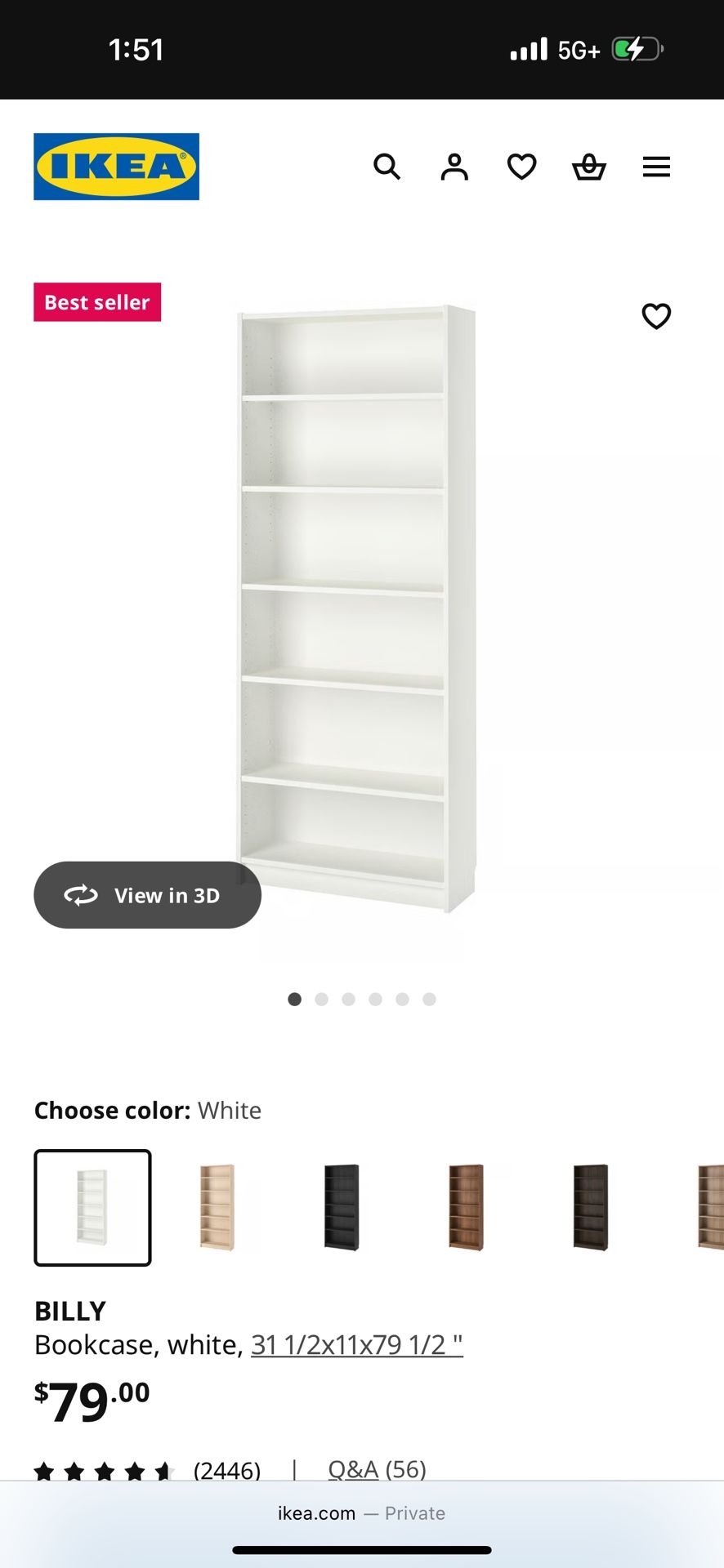Advance carousel to second image dot

(x=321, y=999)
